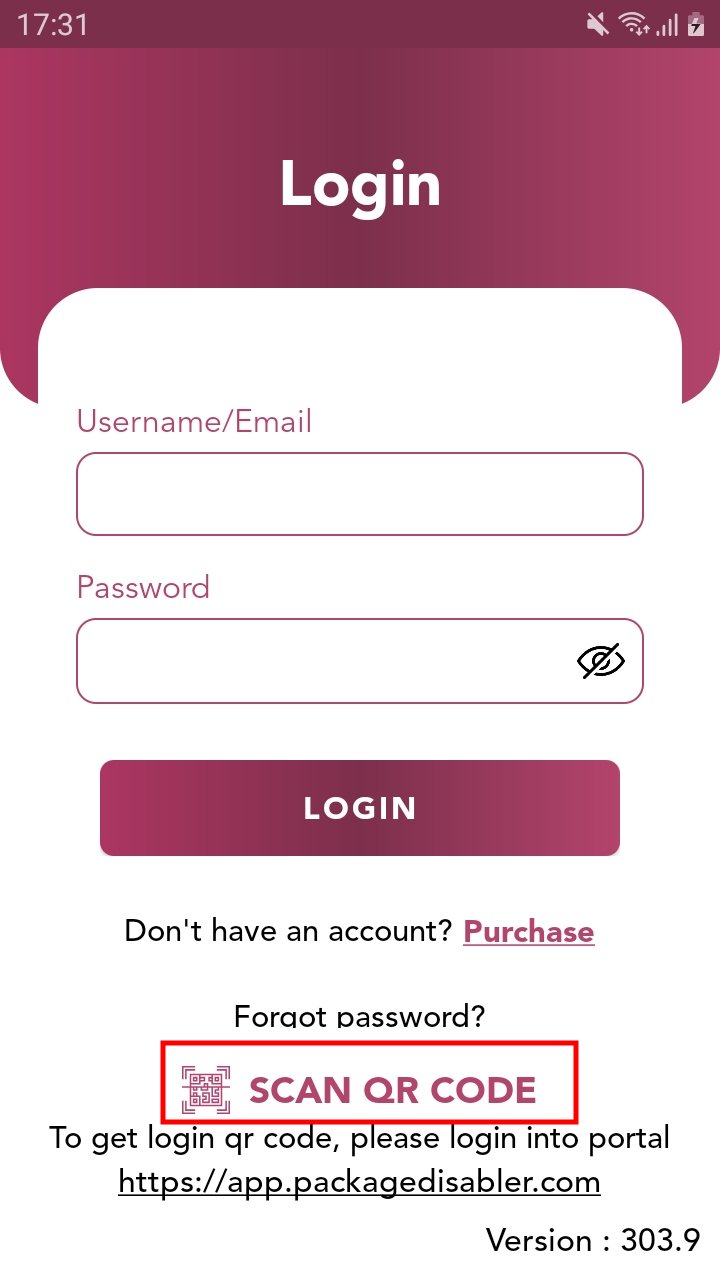Toggle password visibility eye icon
This screenshot has height=1280, width=720.
(x=601, y=661)
